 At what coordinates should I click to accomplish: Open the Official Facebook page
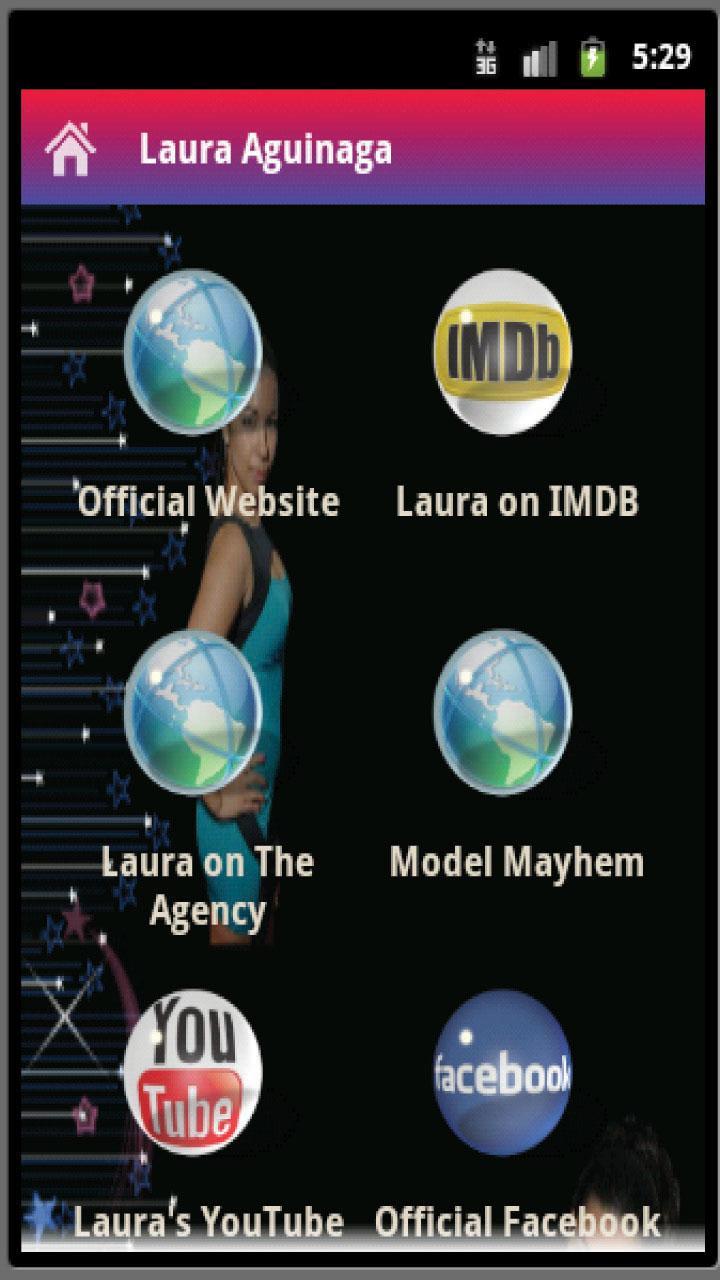tap(503, 1072)
